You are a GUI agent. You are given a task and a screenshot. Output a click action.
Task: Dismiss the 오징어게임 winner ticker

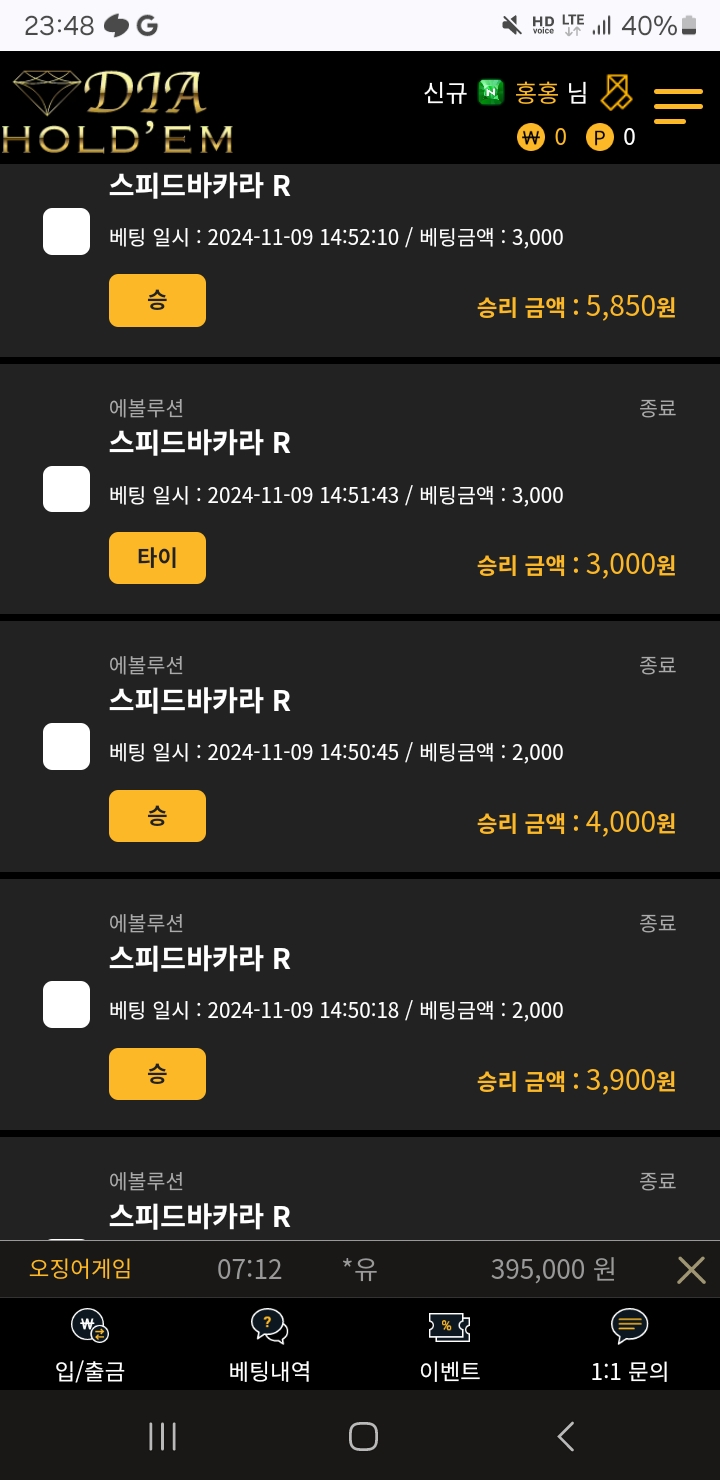point(692,1270)
